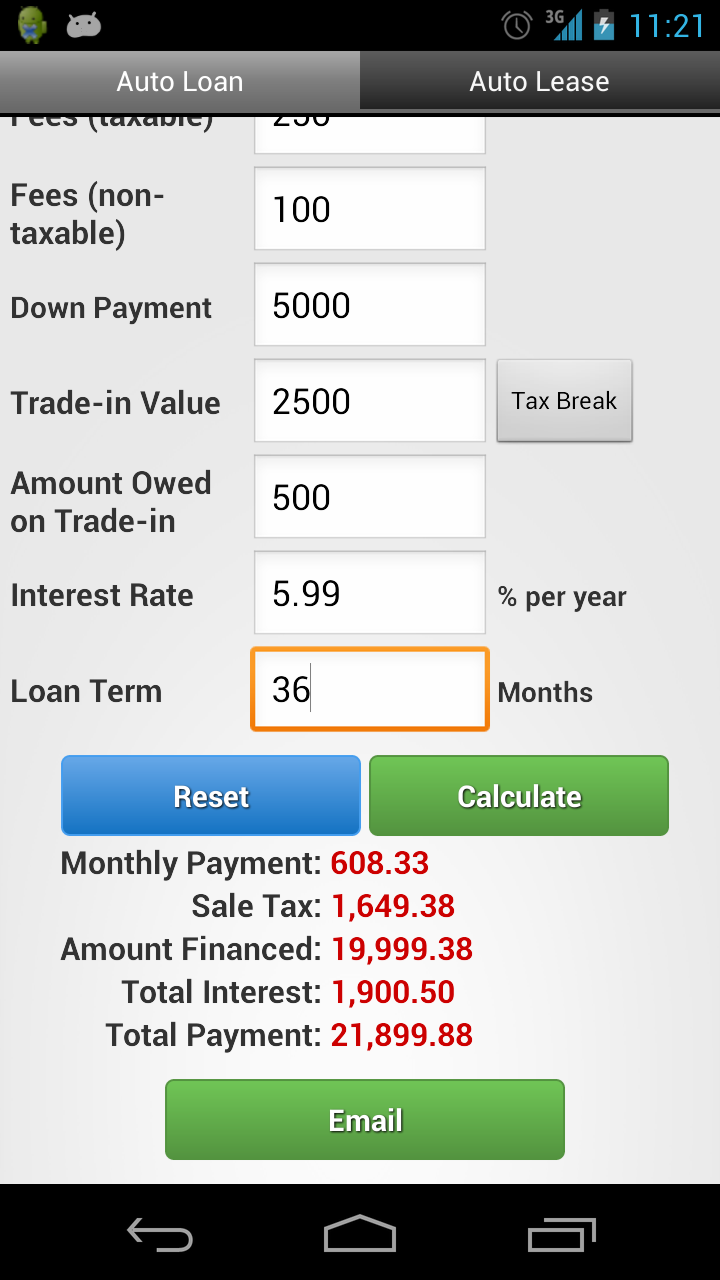Screen dimensions: 720x1280
Task: Reset all loan fields
Action: (211, 796)
